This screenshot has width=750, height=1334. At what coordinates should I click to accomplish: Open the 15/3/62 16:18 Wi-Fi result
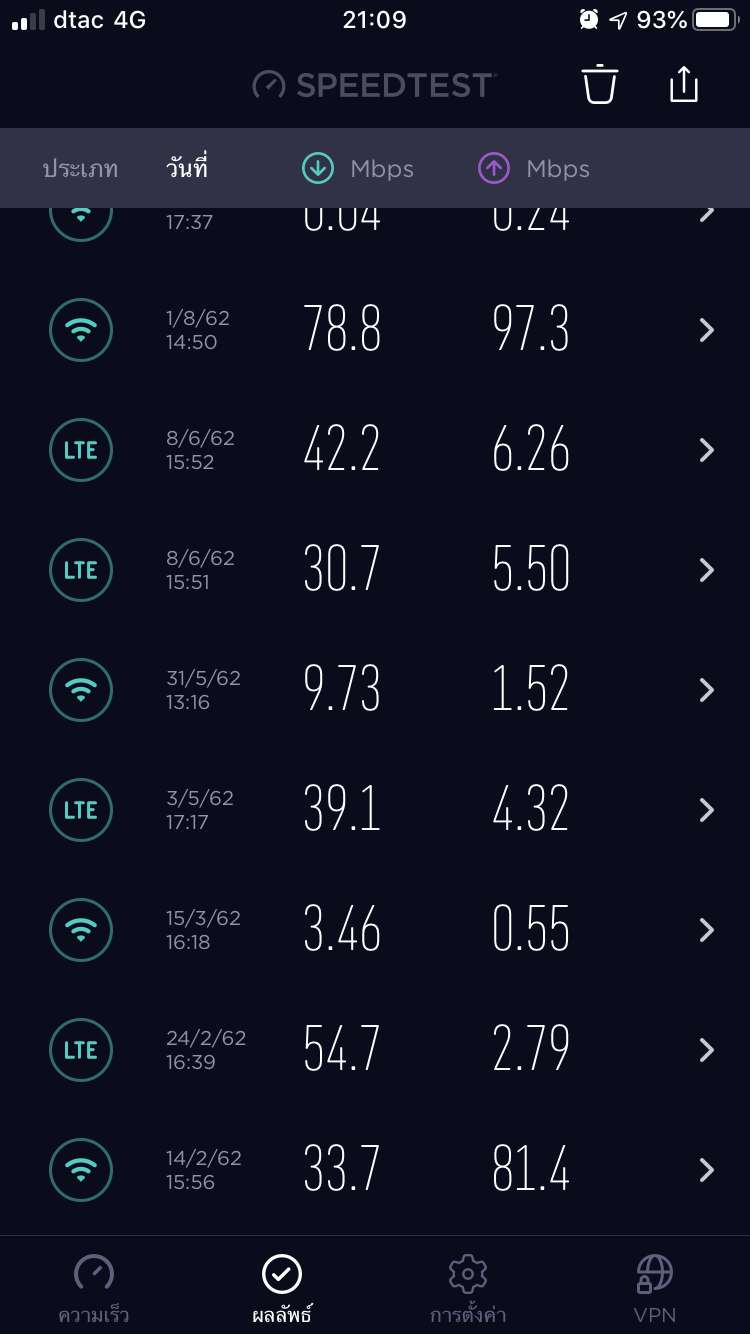click(375, 930)
